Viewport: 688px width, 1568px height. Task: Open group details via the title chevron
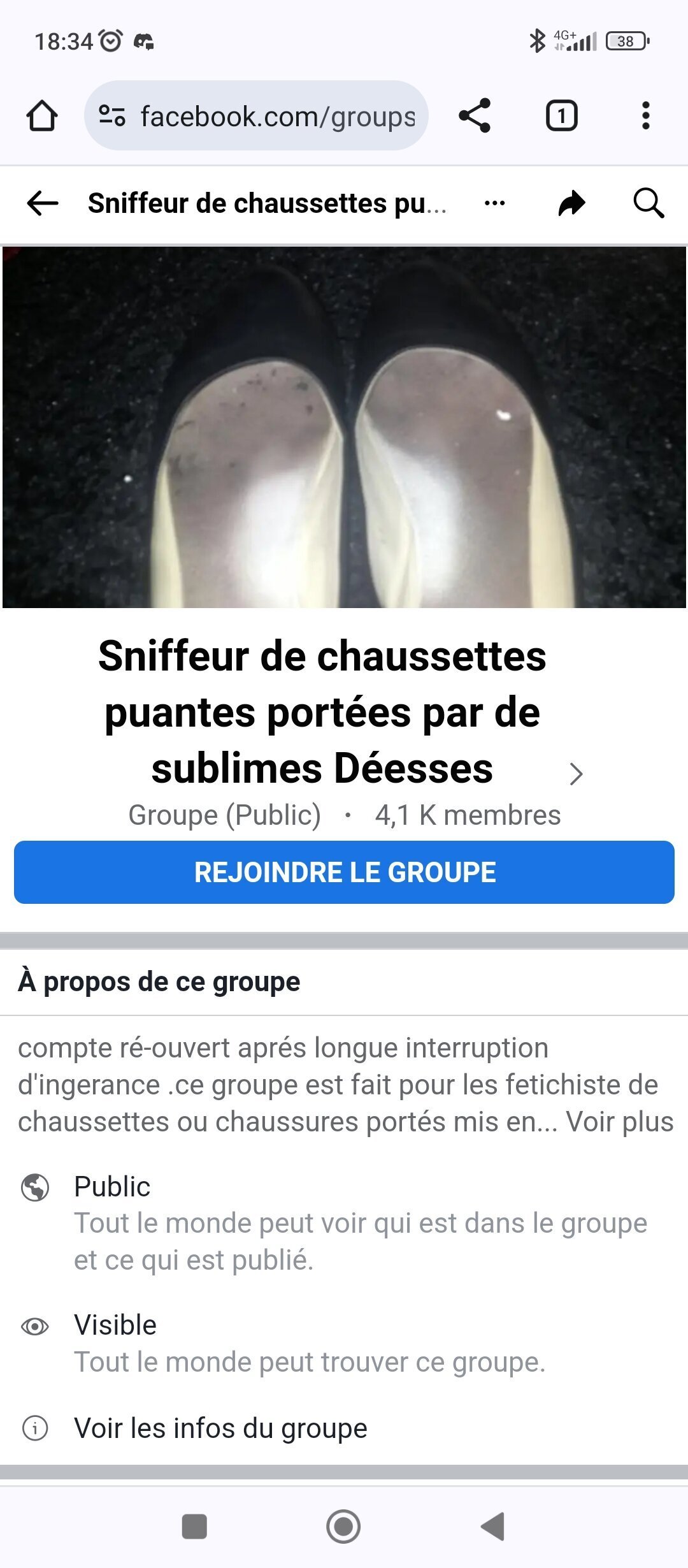click(x=576, y=774)
